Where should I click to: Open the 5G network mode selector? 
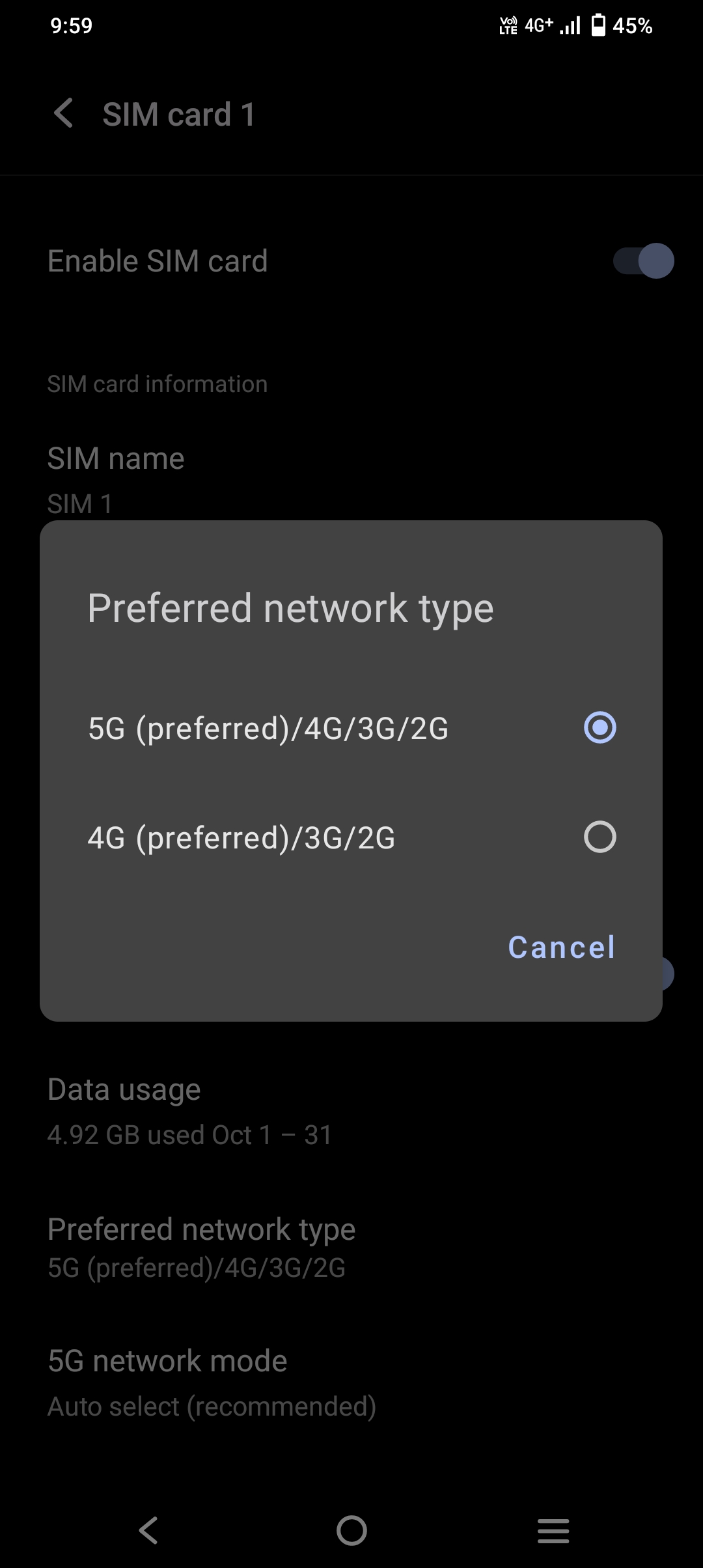click(x=167, y=1361)
